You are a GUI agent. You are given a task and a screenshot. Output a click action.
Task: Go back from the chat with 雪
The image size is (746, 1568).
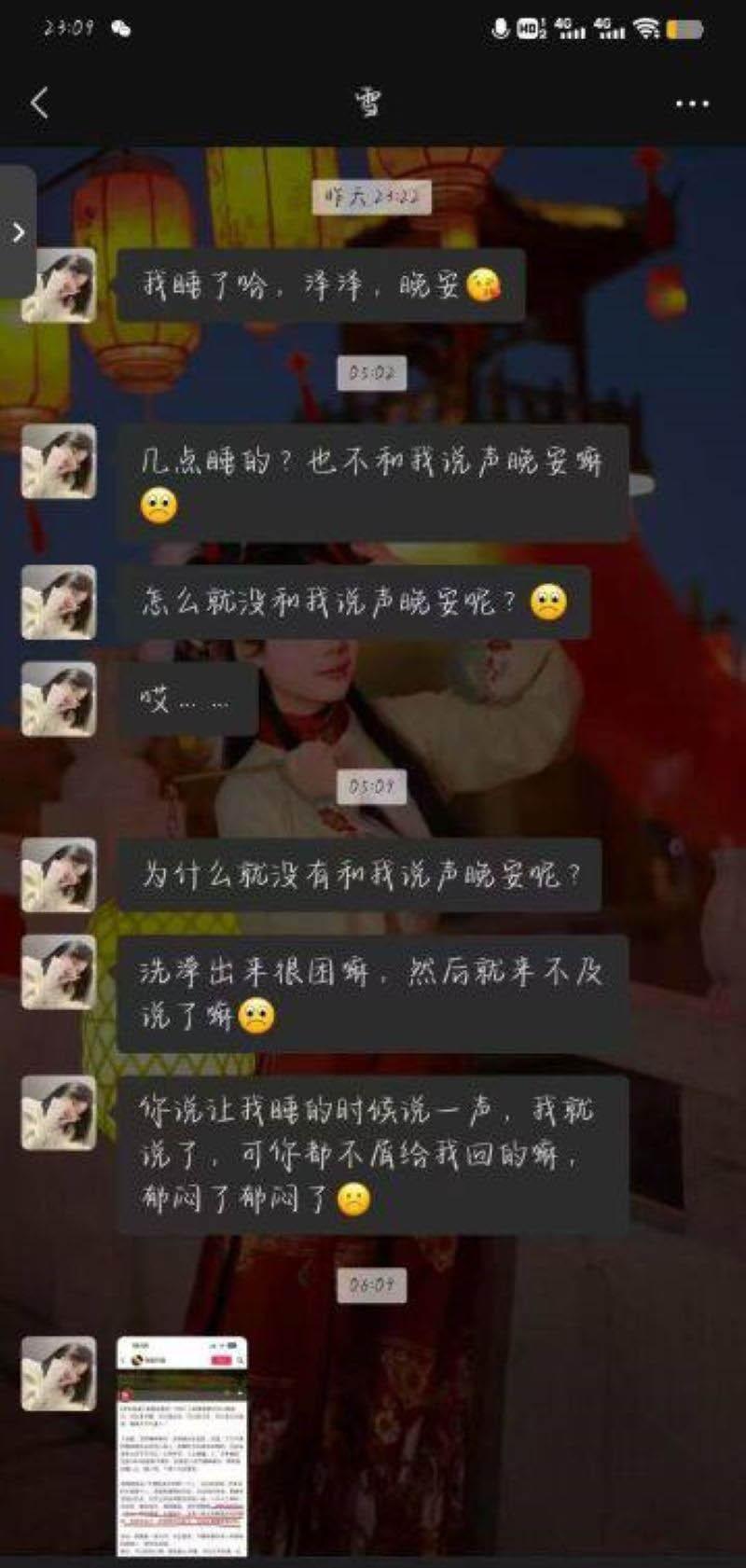[x=39, y=103]
